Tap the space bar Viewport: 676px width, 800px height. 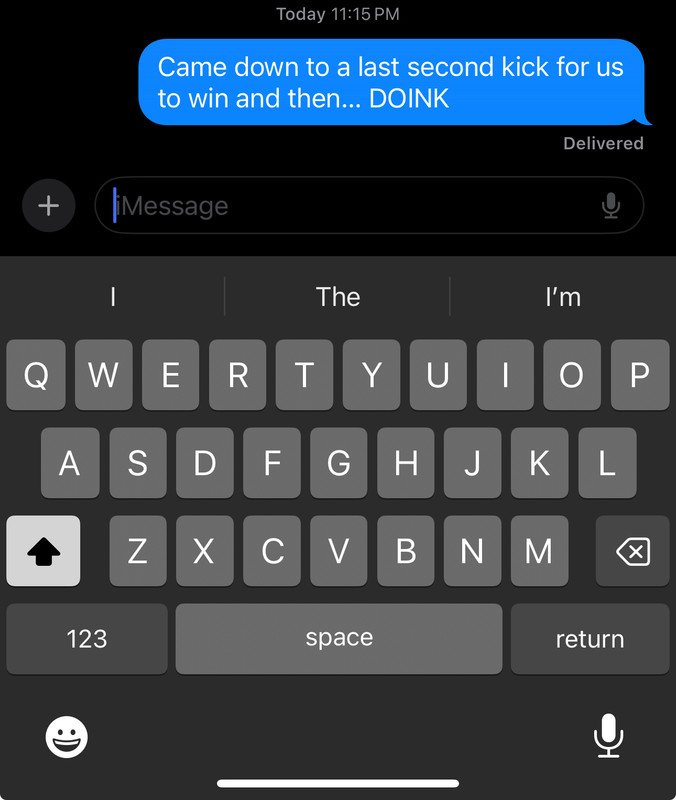pyautogui.click(x=339, y=639)
